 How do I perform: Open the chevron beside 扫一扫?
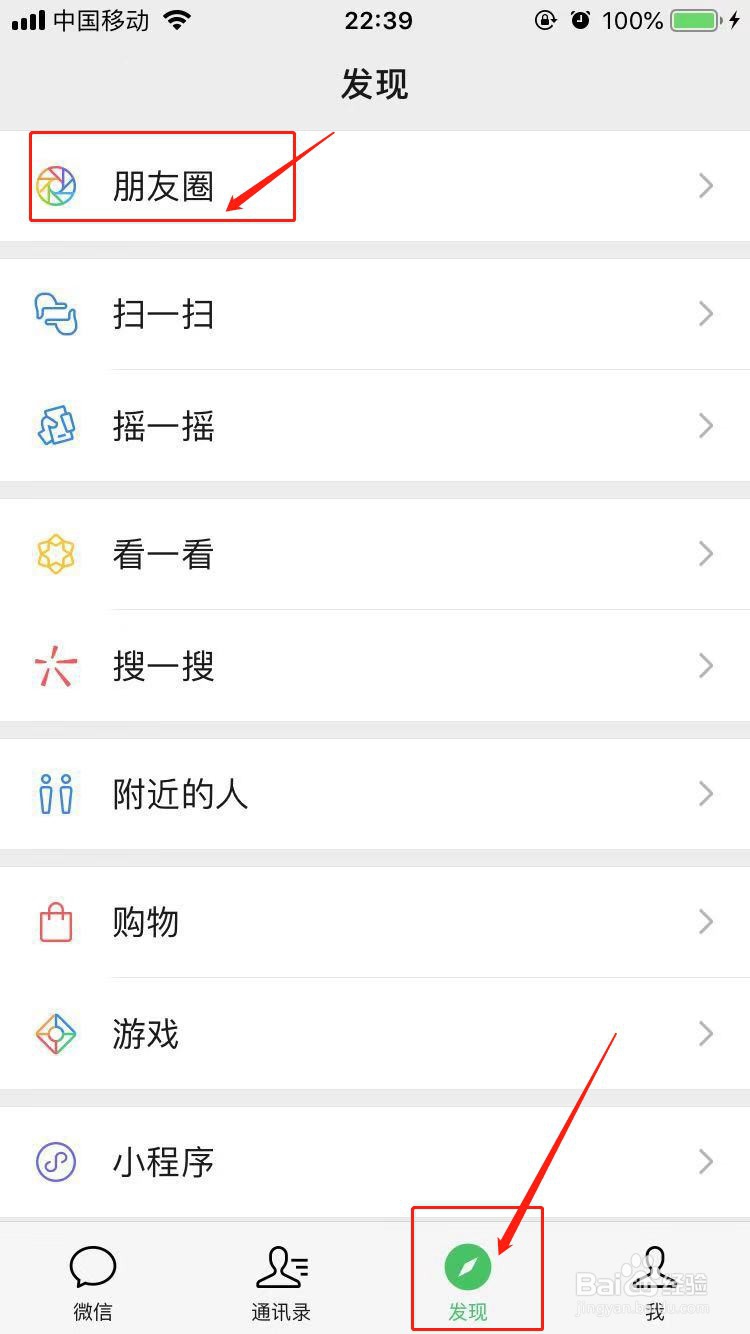(706, 314)
